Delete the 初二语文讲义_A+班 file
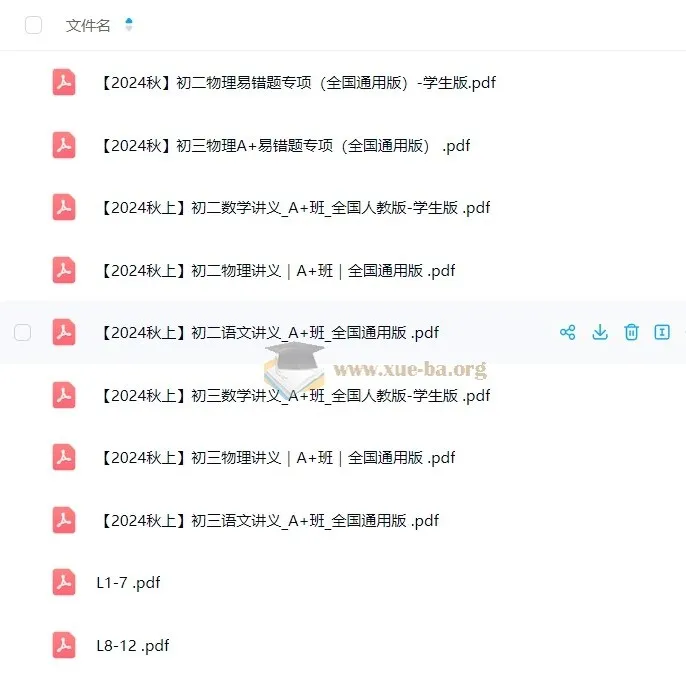 (x=631, y=332)
